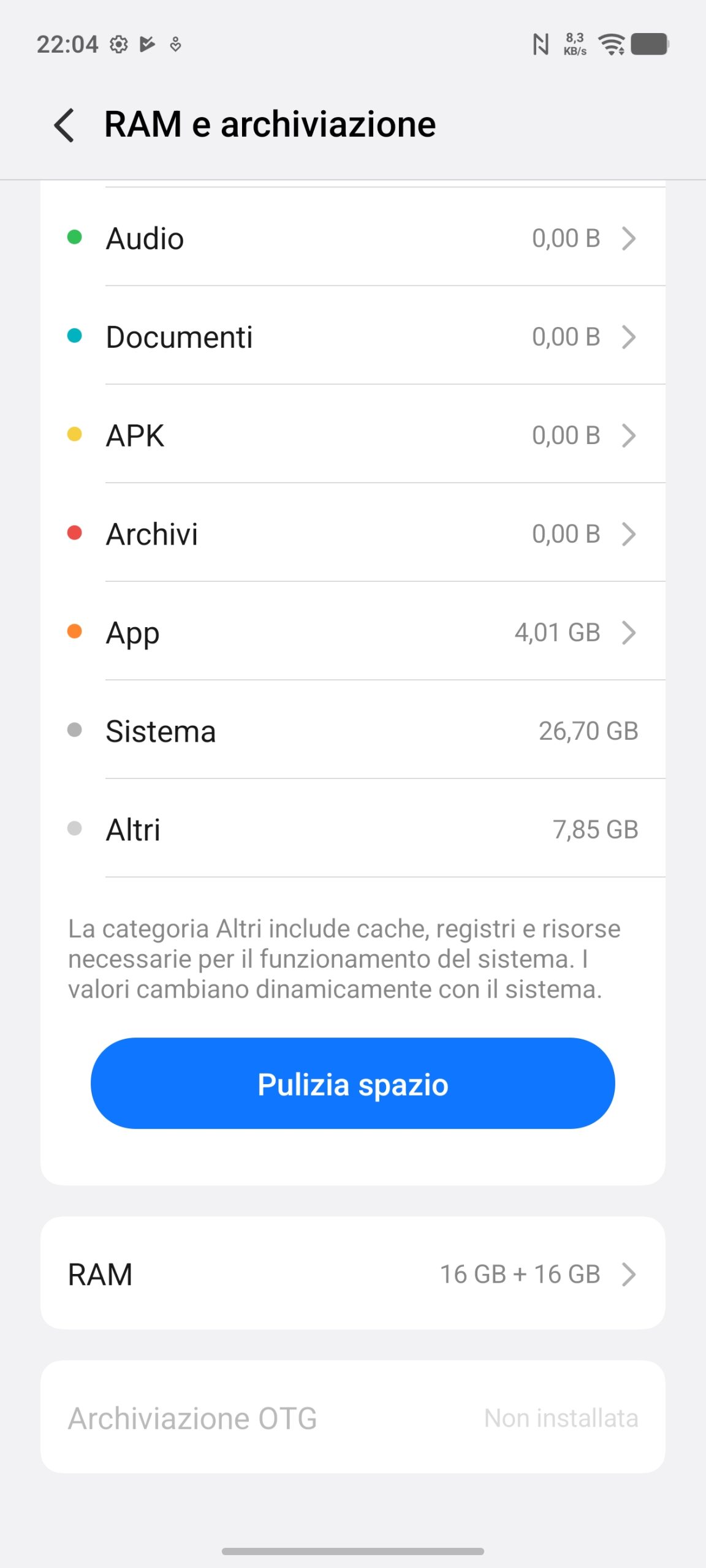Viewport: 706px width, 1568px height.
Task: View APK storage details
Action: tap(352, 435)
